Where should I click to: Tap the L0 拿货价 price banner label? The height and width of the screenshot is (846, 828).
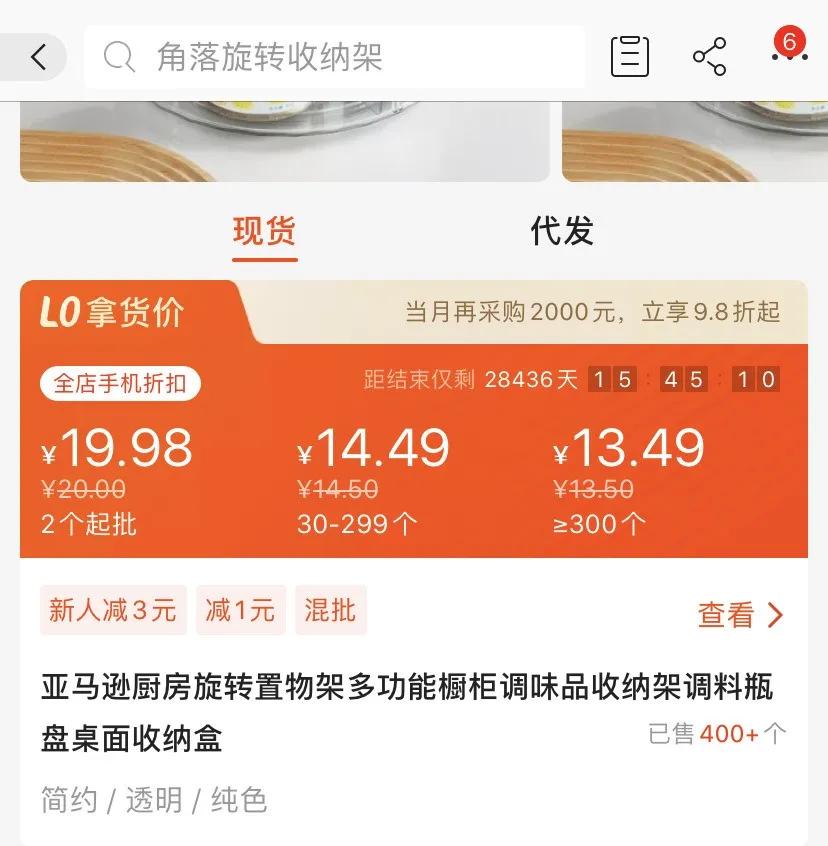click(115, 312)
